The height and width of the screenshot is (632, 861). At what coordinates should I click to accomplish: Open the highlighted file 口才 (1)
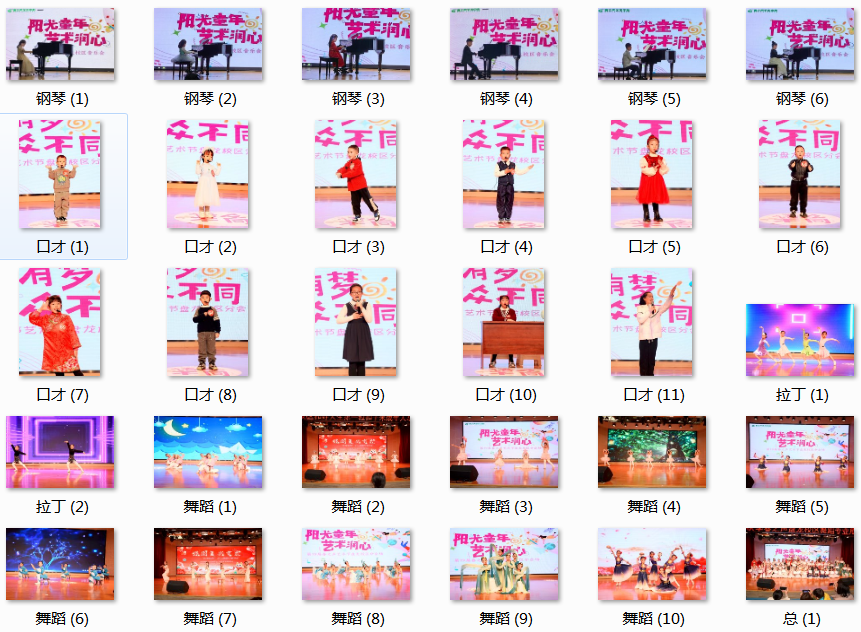[x=60, y=175]
